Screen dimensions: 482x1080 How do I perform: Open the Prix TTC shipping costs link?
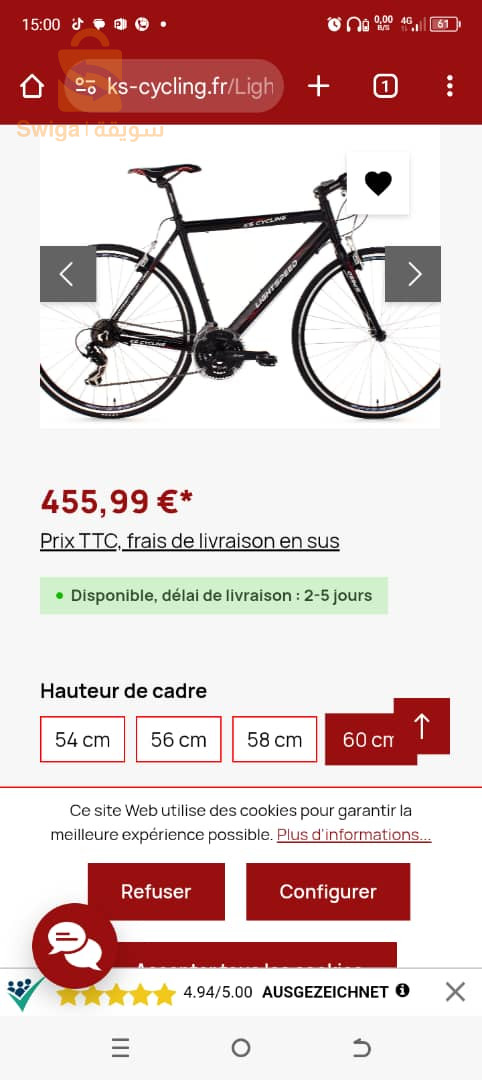(x=190, y=541)
